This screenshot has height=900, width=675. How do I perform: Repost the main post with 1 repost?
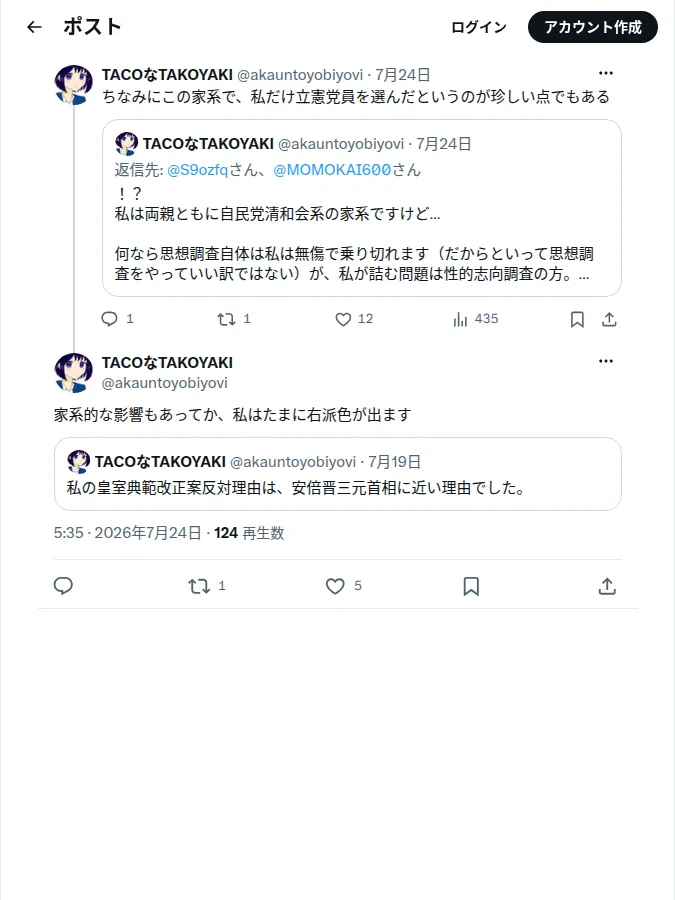[x=207, y=586]
